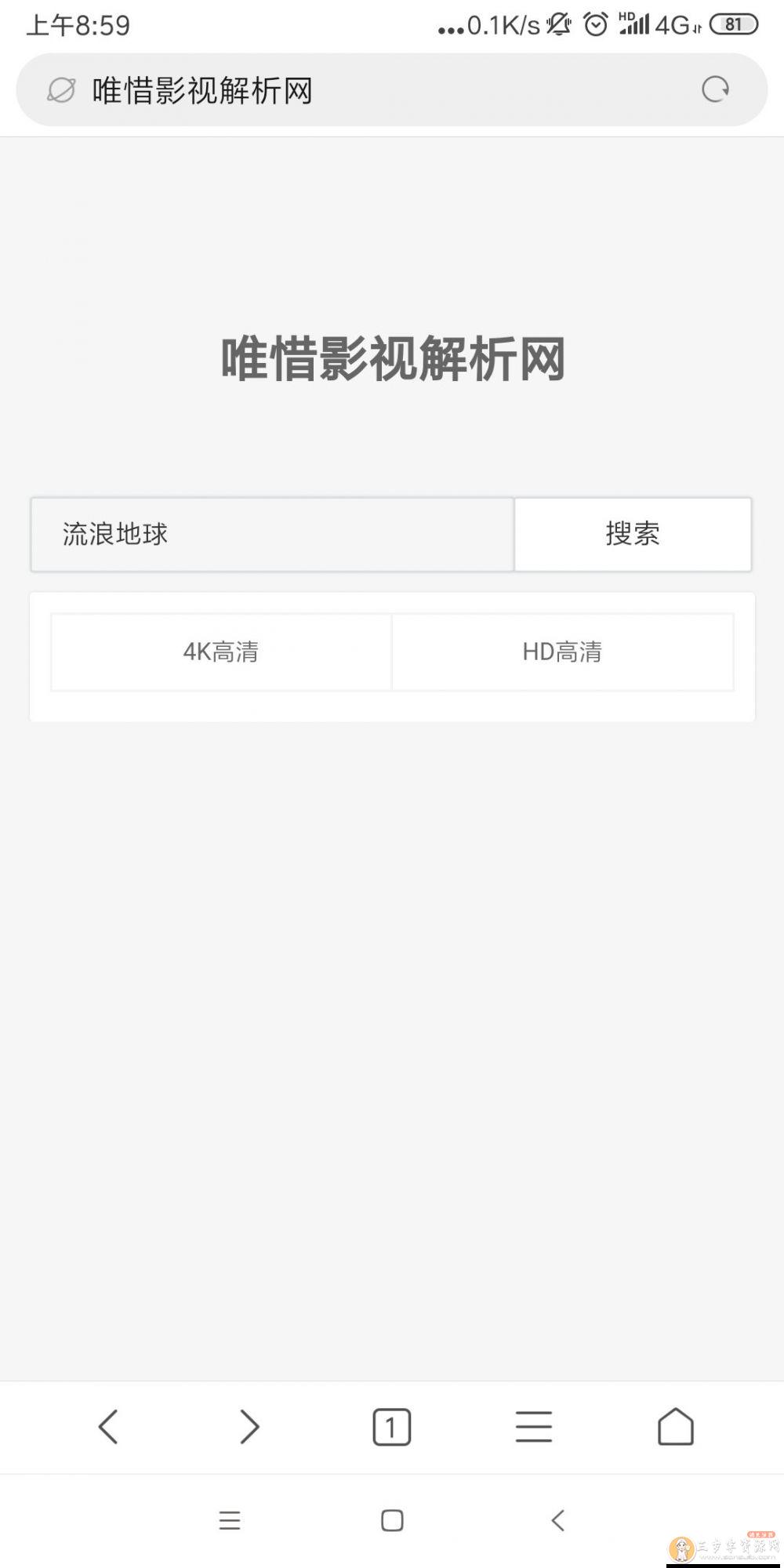Go to the browser home page

675,1427
